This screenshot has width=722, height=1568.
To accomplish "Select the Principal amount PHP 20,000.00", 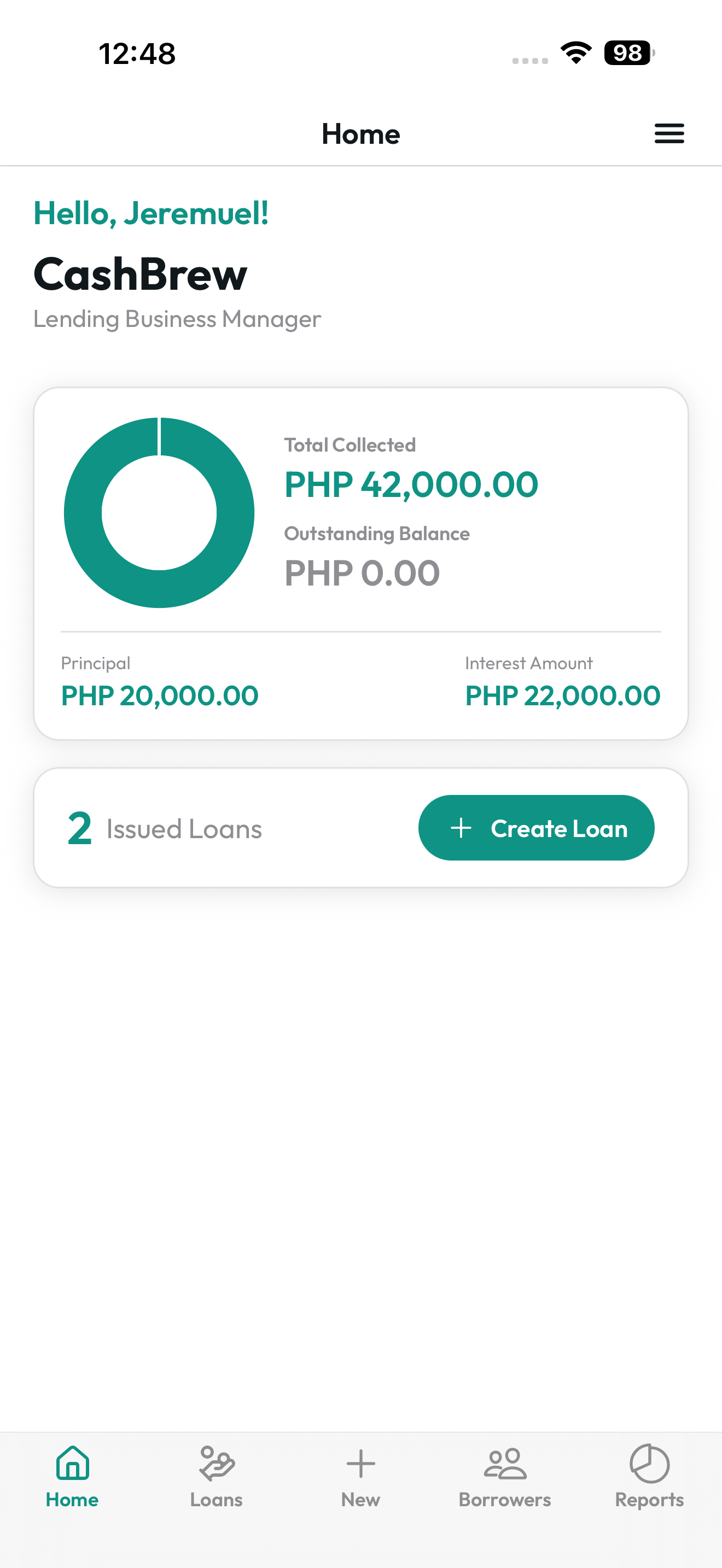I will tap(160, 695).
